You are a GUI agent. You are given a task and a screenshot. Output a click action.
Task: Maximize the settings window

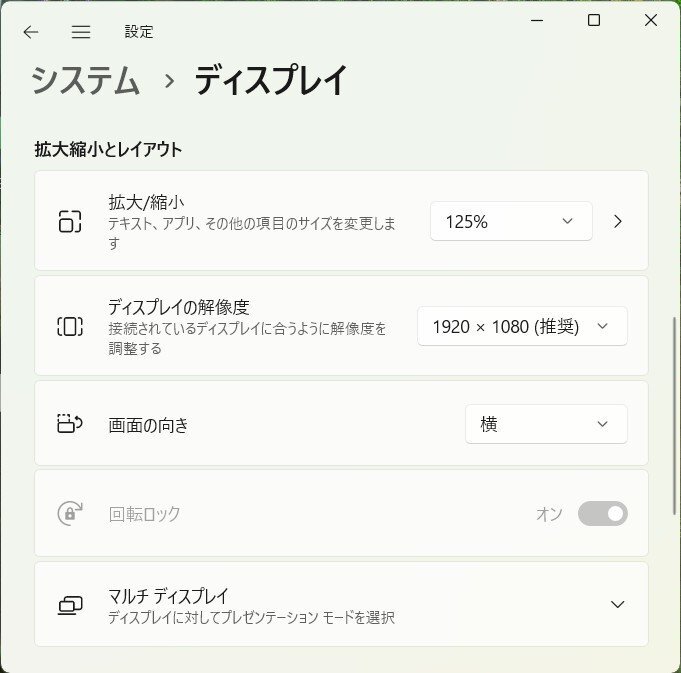tap(594, 20)
